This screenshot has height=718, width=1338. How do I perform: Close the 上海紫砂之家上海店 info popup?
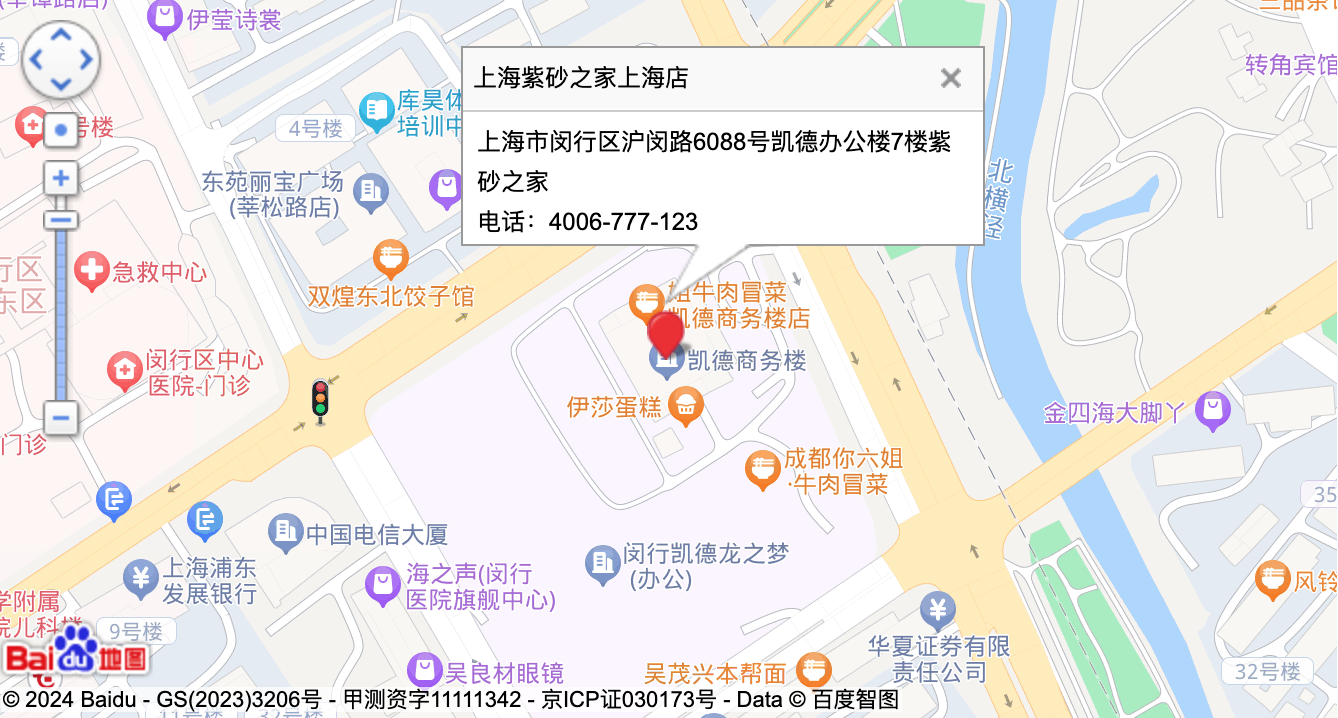tap(950, 78)
